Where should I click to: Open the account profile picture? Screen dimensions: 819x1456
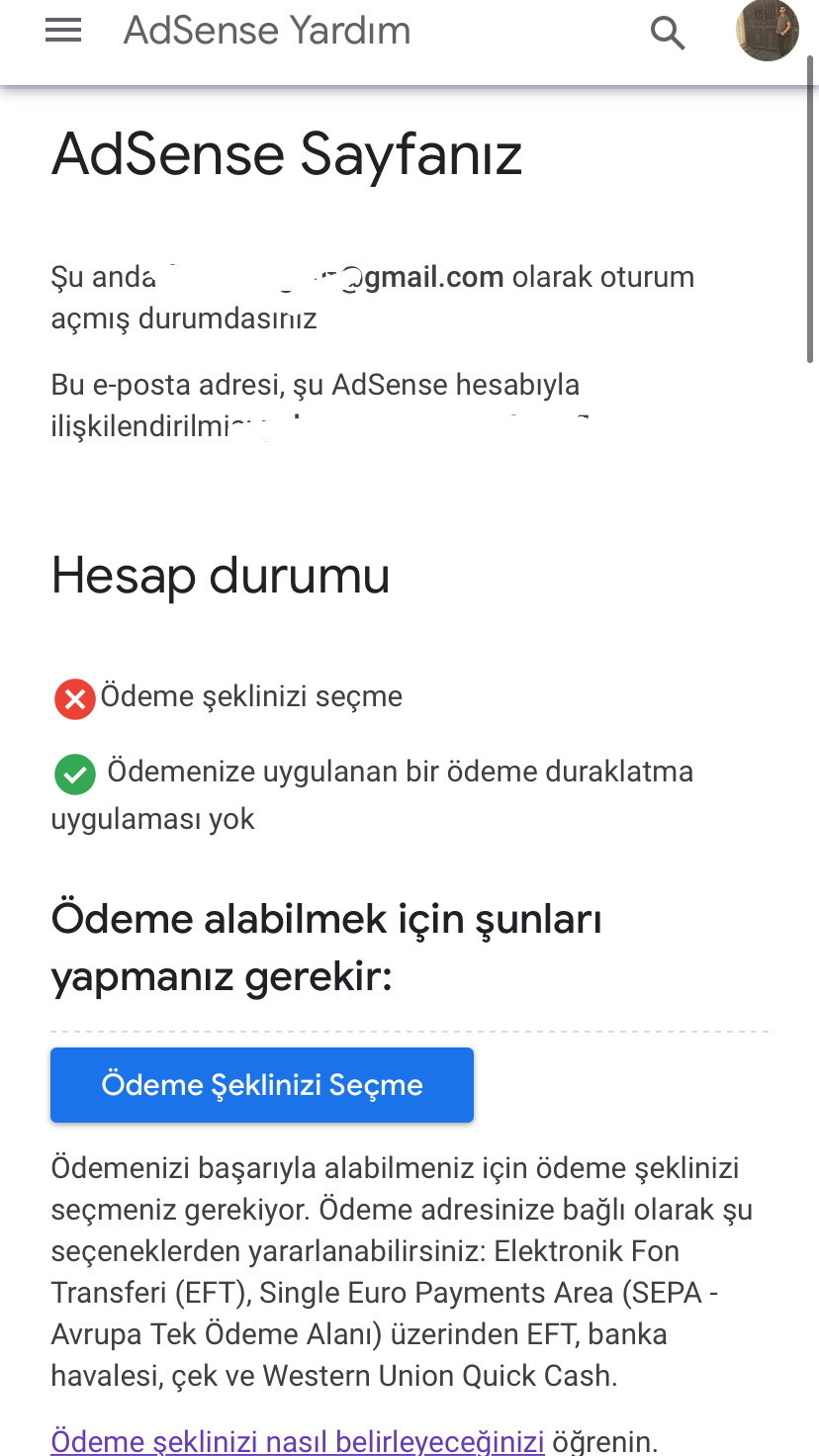tap(768, 31)
